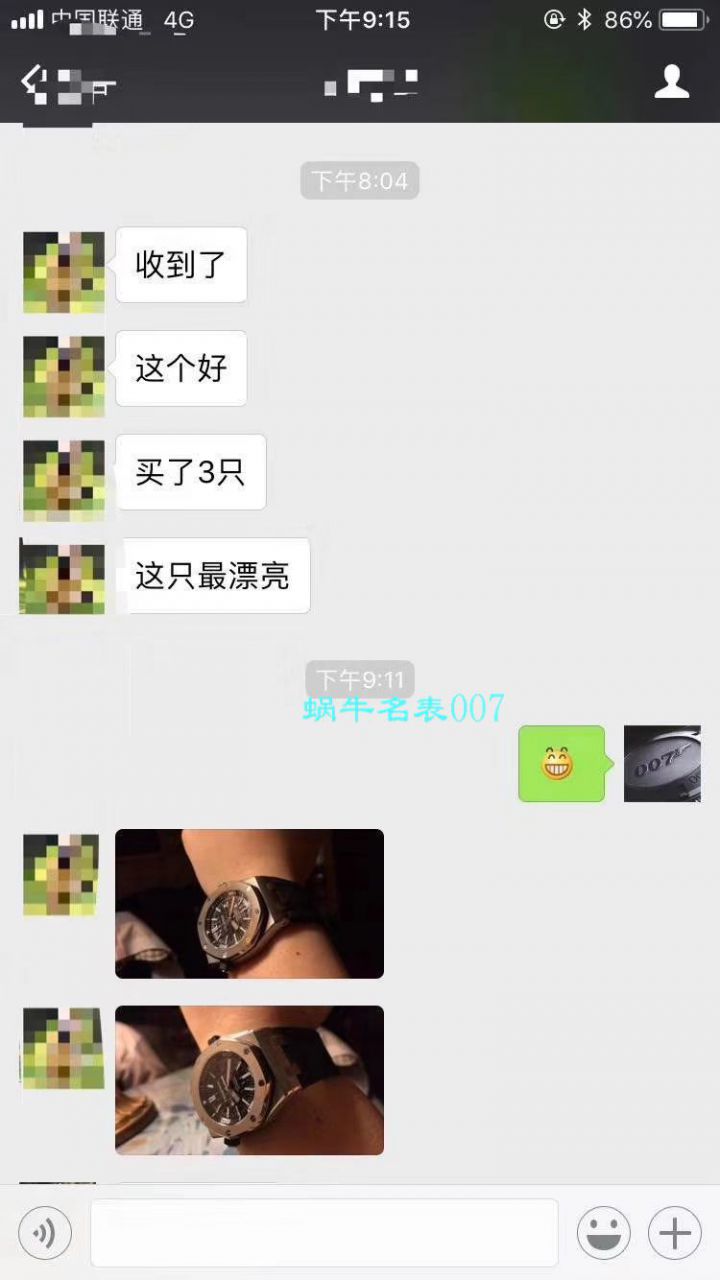
Task: Tap the orientation lock status icon
Action: 552,16
